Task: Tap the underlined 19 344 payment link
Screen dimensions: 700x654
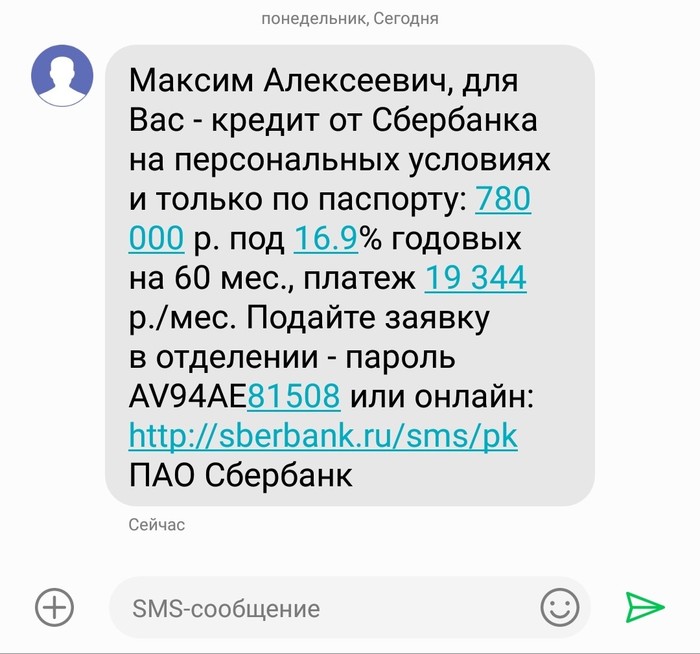Action: [476, 279]
